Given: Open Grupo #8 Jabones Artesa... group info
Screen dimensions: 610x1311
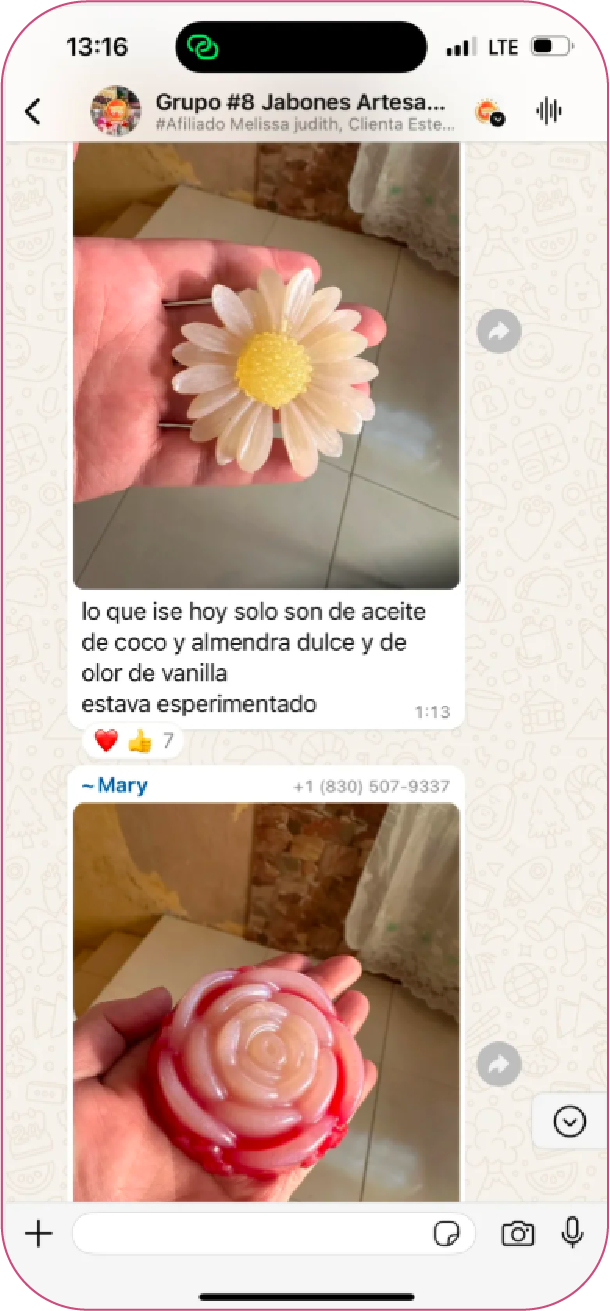Looking at the screenshot, I should 300,103.
